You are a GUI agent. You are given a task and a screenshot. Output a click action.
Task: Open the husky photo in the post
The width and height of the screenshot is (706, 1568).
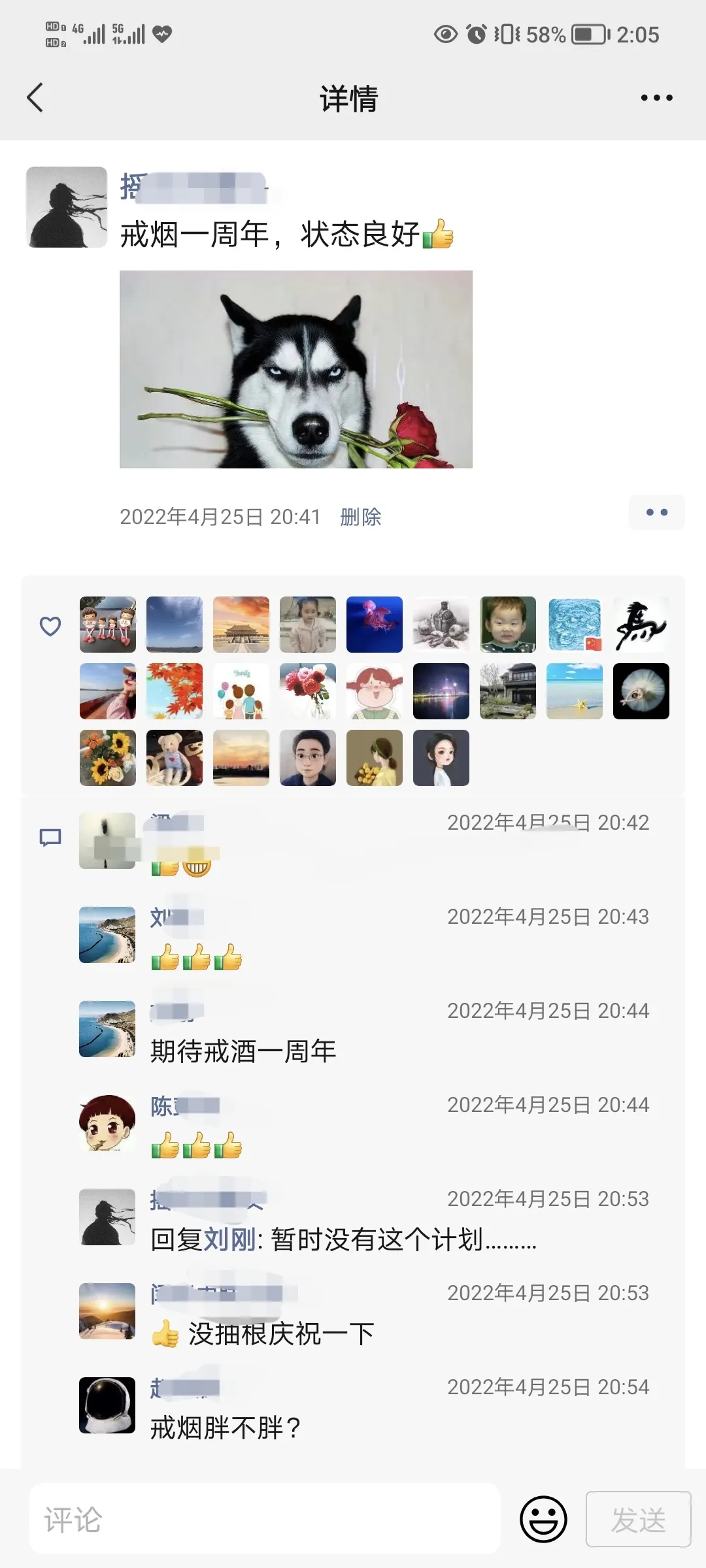(x=295, y=369)
